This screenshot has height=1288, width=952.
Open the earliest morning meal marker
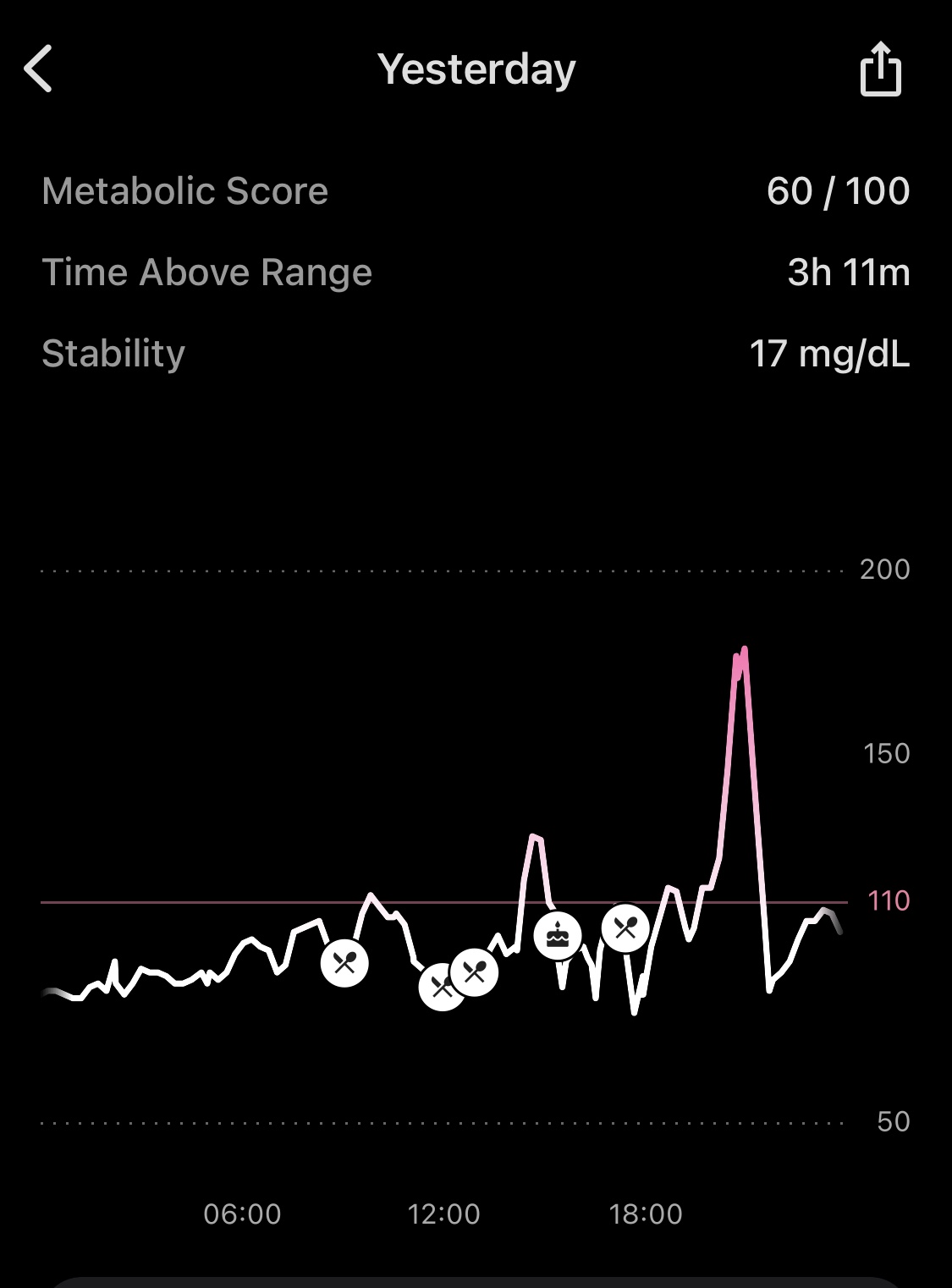(344, 963)
